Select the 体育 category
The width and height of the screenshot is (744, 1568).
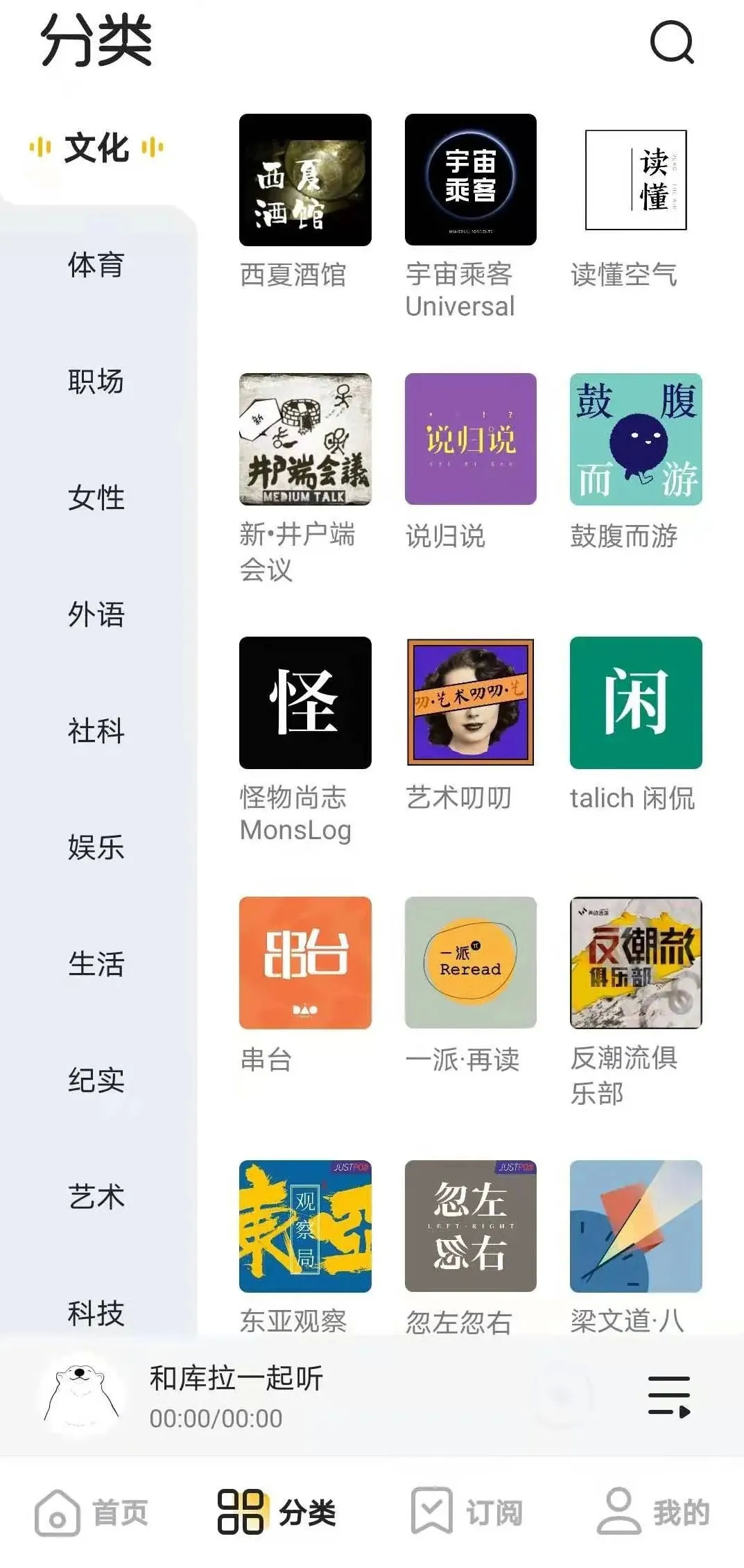tap(96, 265)
